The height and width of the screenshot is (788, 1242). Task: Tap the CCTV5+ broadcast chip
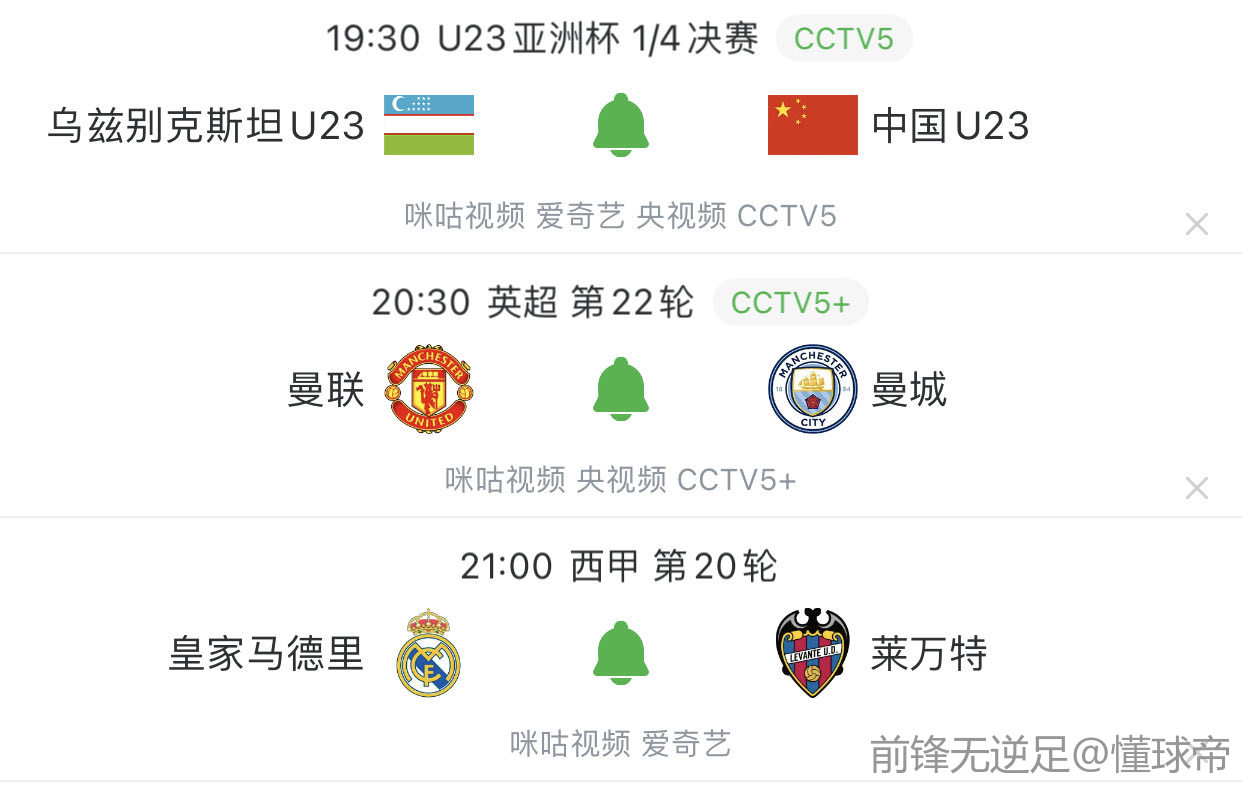tap(790, 302)
